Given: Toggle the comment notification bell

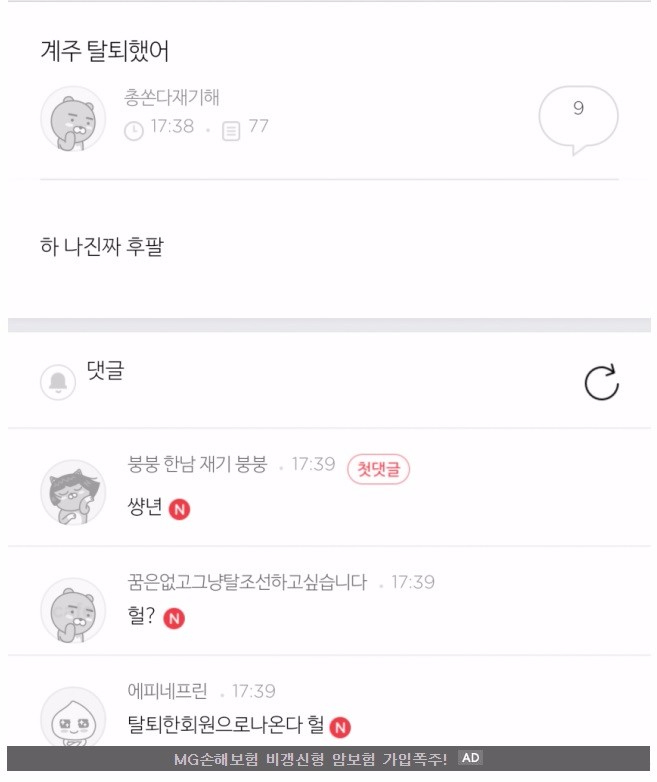Looking at the screenshot, I should (x=58, y=382).
